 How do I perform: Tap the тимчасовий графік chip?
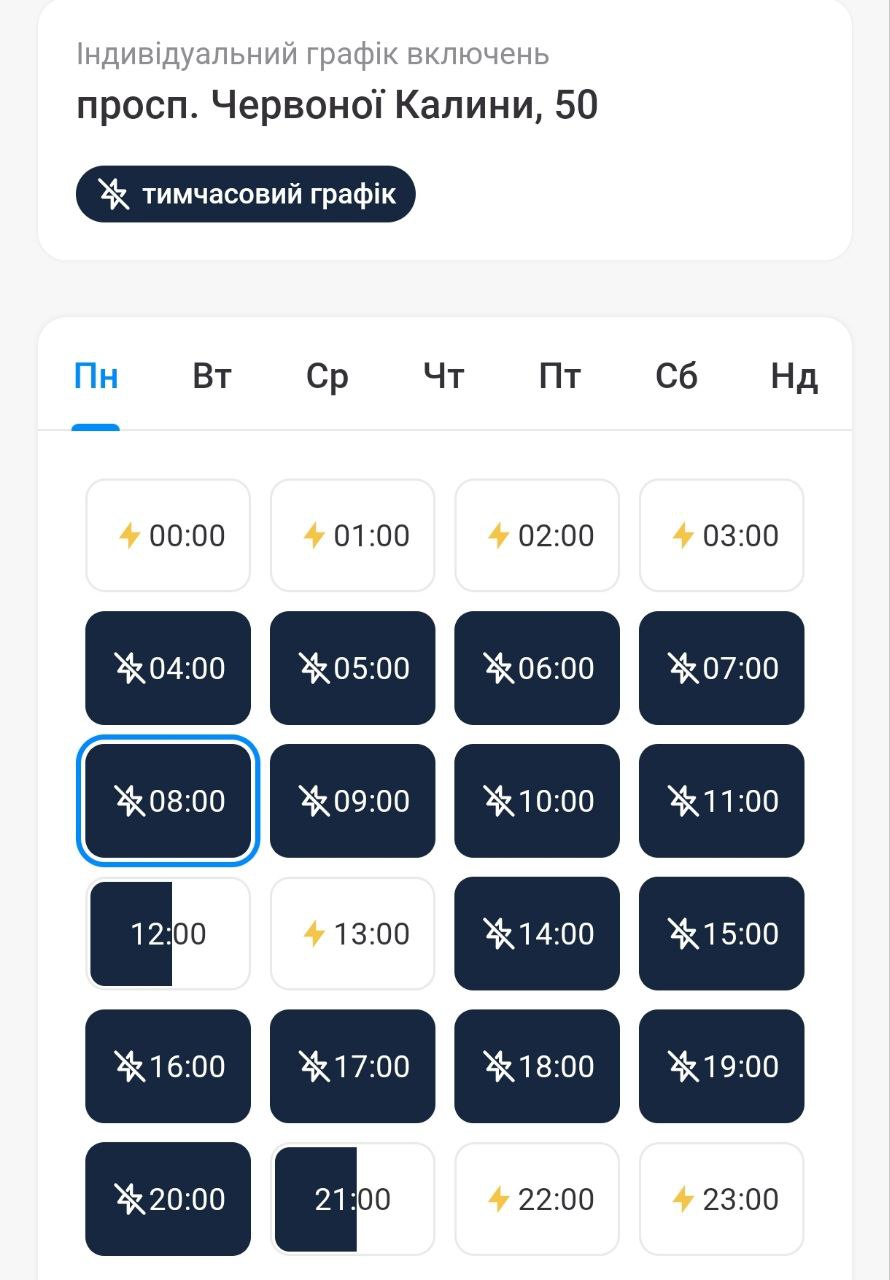[246, 194]
